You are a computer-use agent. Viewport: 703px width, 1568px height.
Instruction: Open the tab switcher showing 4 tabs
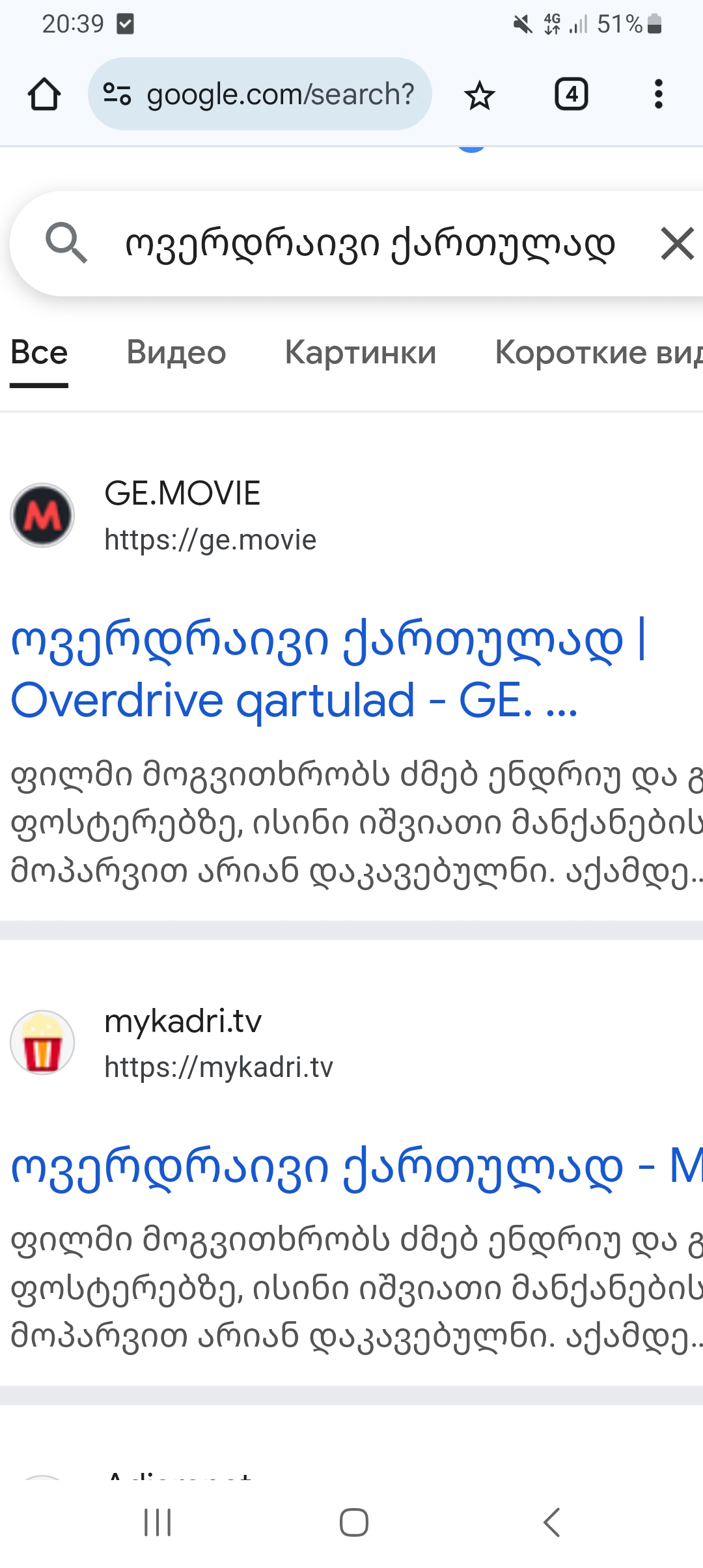pos(571,94)
